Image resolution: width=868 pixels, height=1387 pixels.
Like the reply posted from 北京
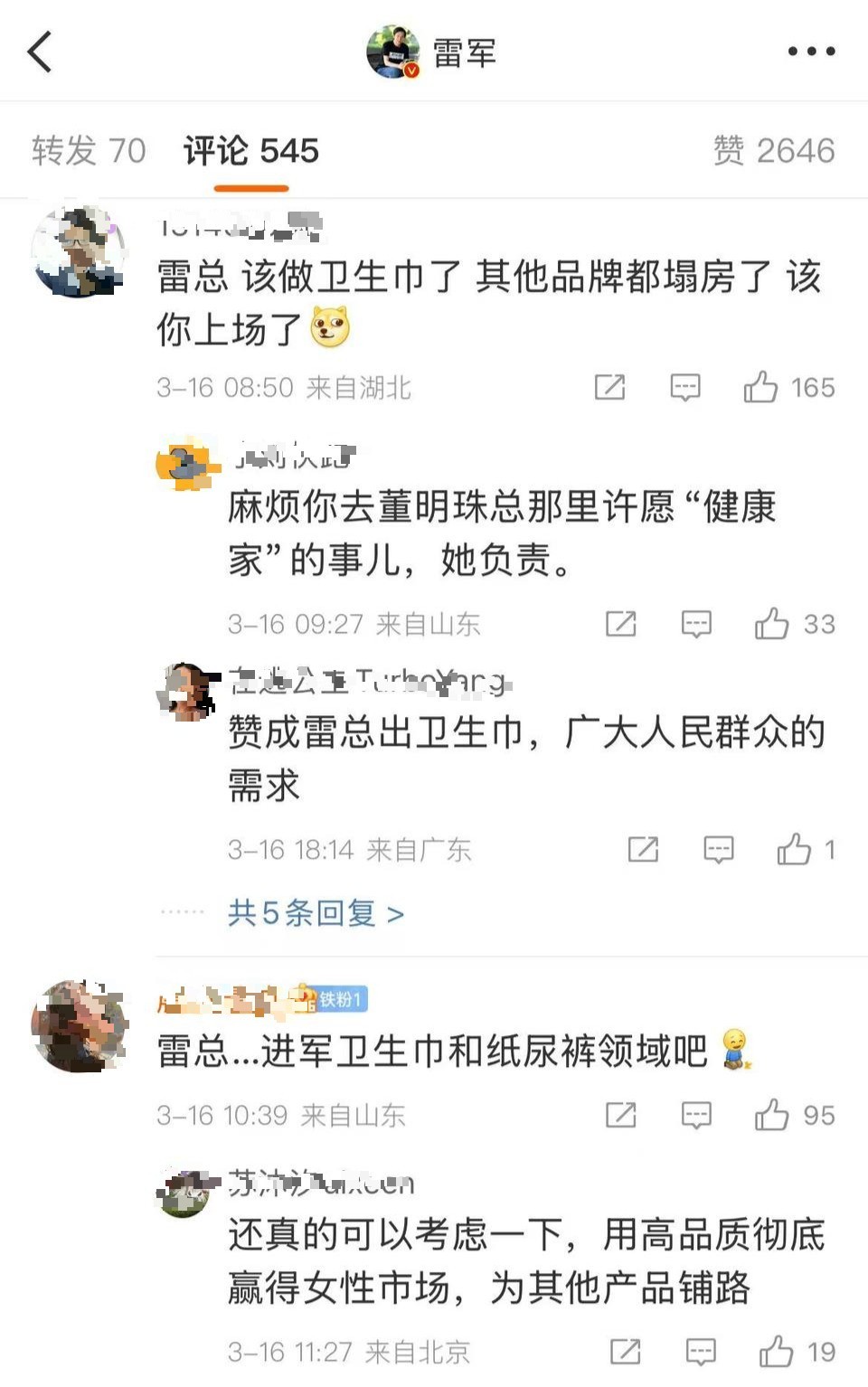(776, 1352)
